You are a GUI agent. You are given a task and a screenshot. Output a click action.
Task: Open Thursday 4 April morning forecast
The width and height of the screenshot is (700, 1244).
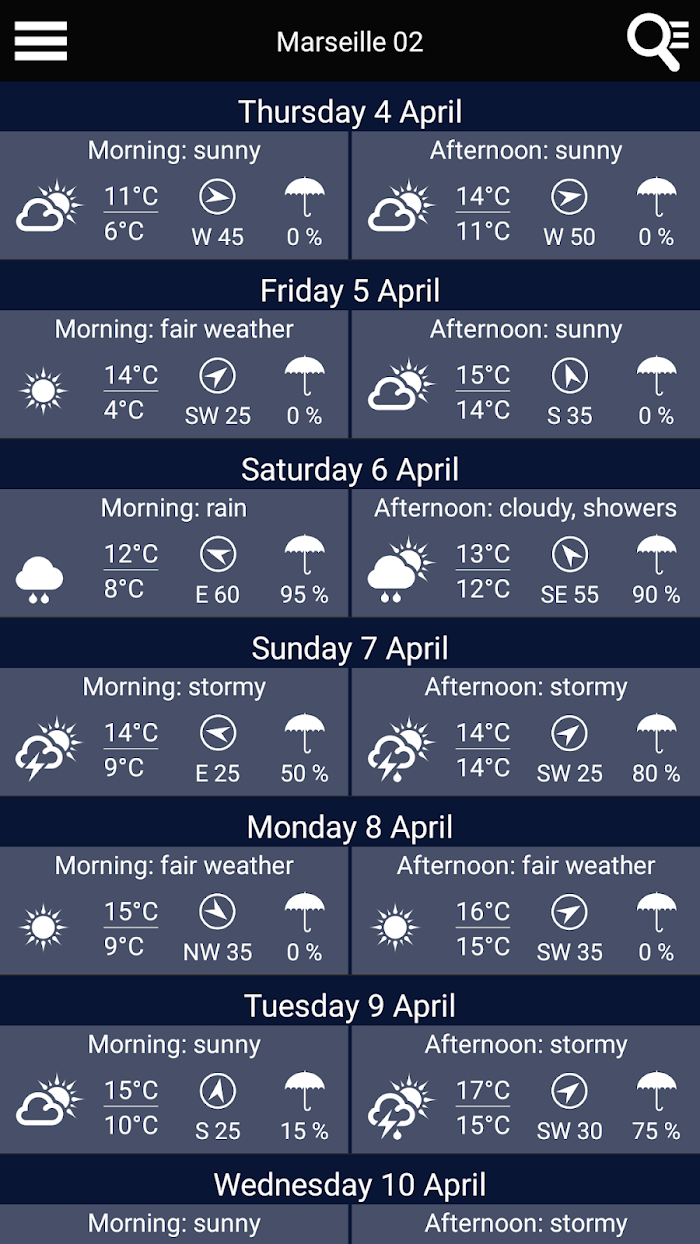coord(174,195)
